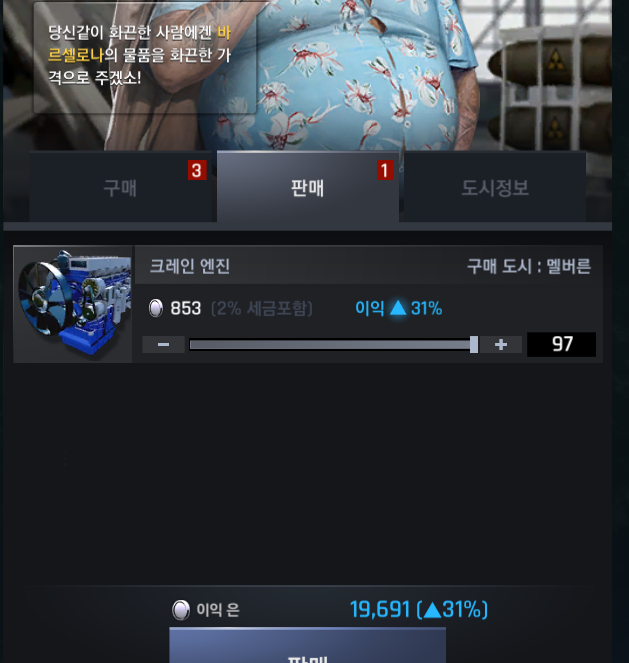The height and width of the screenshot is (663, 629).
Task: Open the 크레인 엔진 item thumbnail
Action: tap(73, 305)
